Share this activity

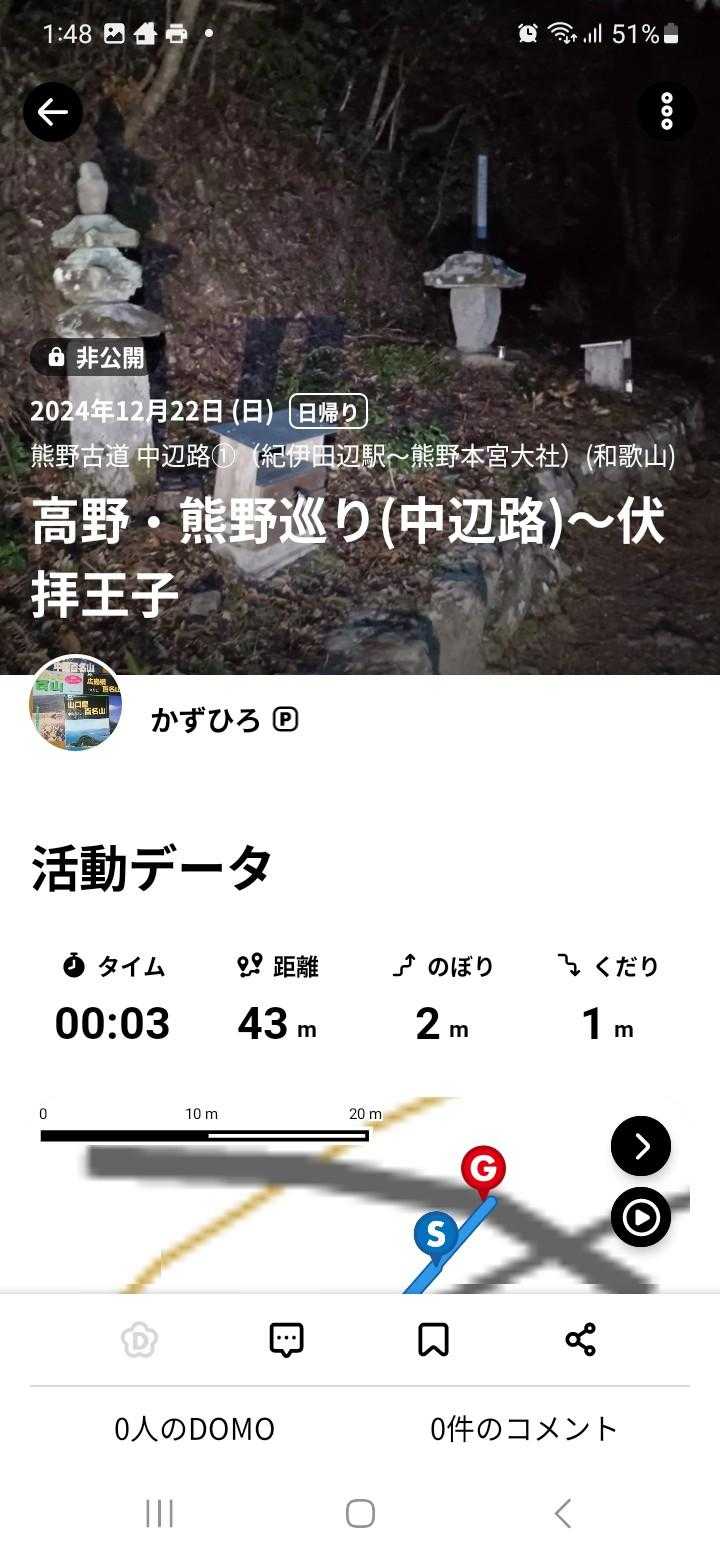click(x=580, y=1339)
